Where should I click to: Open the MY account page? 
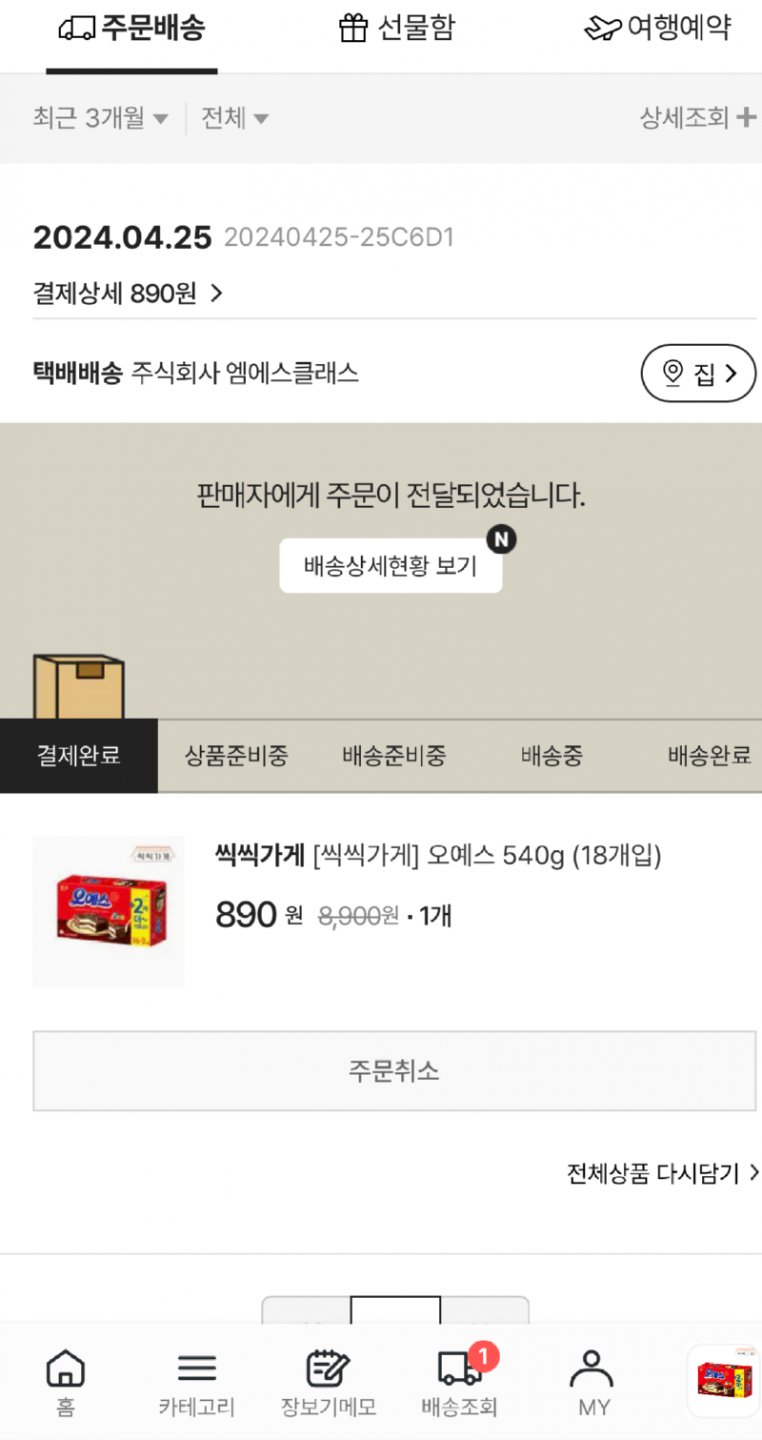(x=594, y=1380)
